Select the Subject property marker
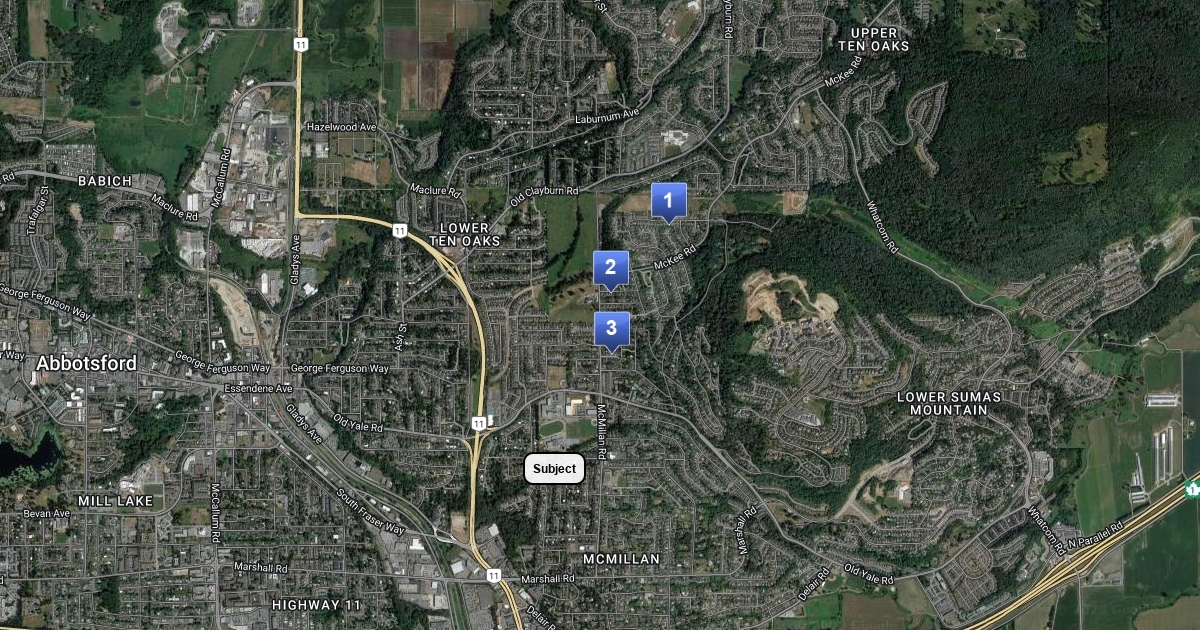1200x630 pixels. [x=554, y=468]
